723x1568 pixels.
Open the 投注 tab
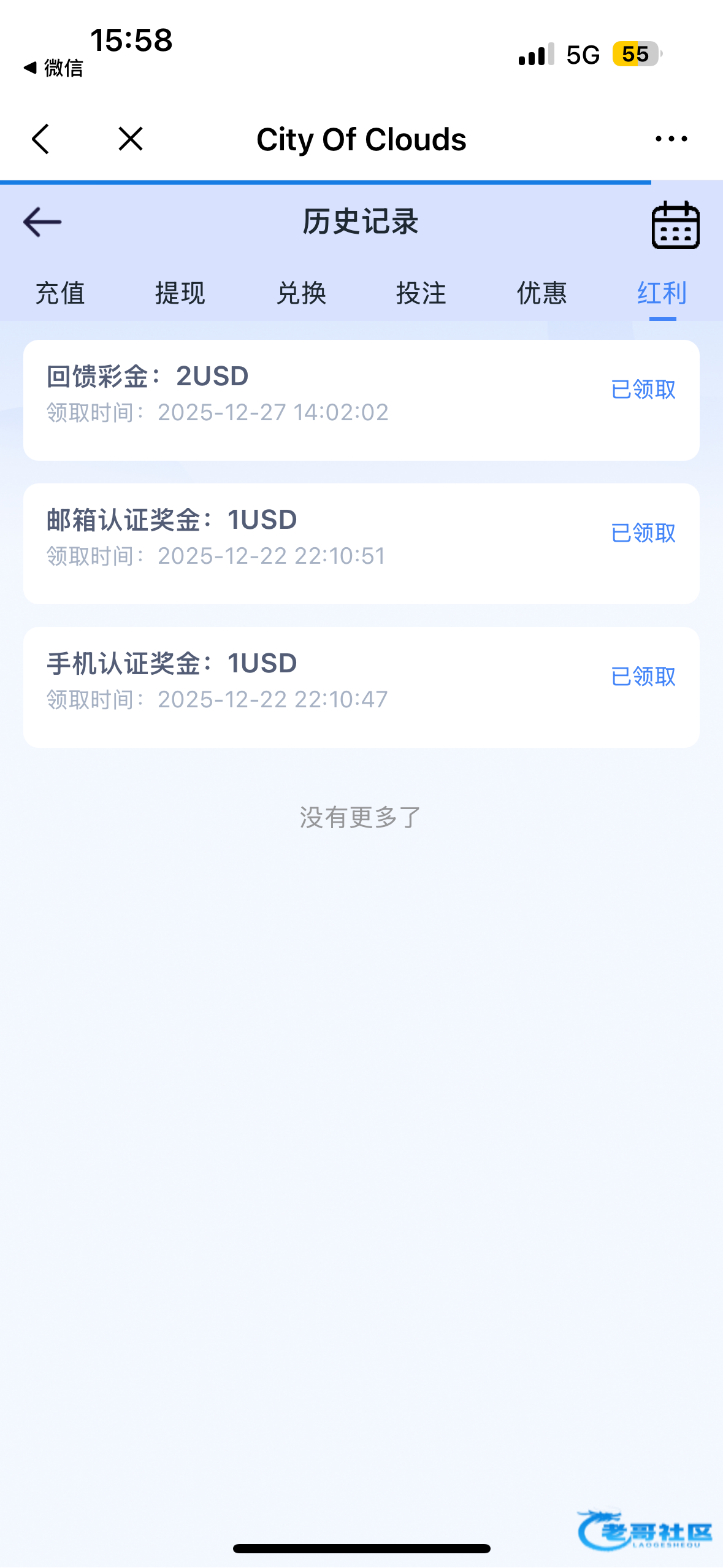[421, 293]
